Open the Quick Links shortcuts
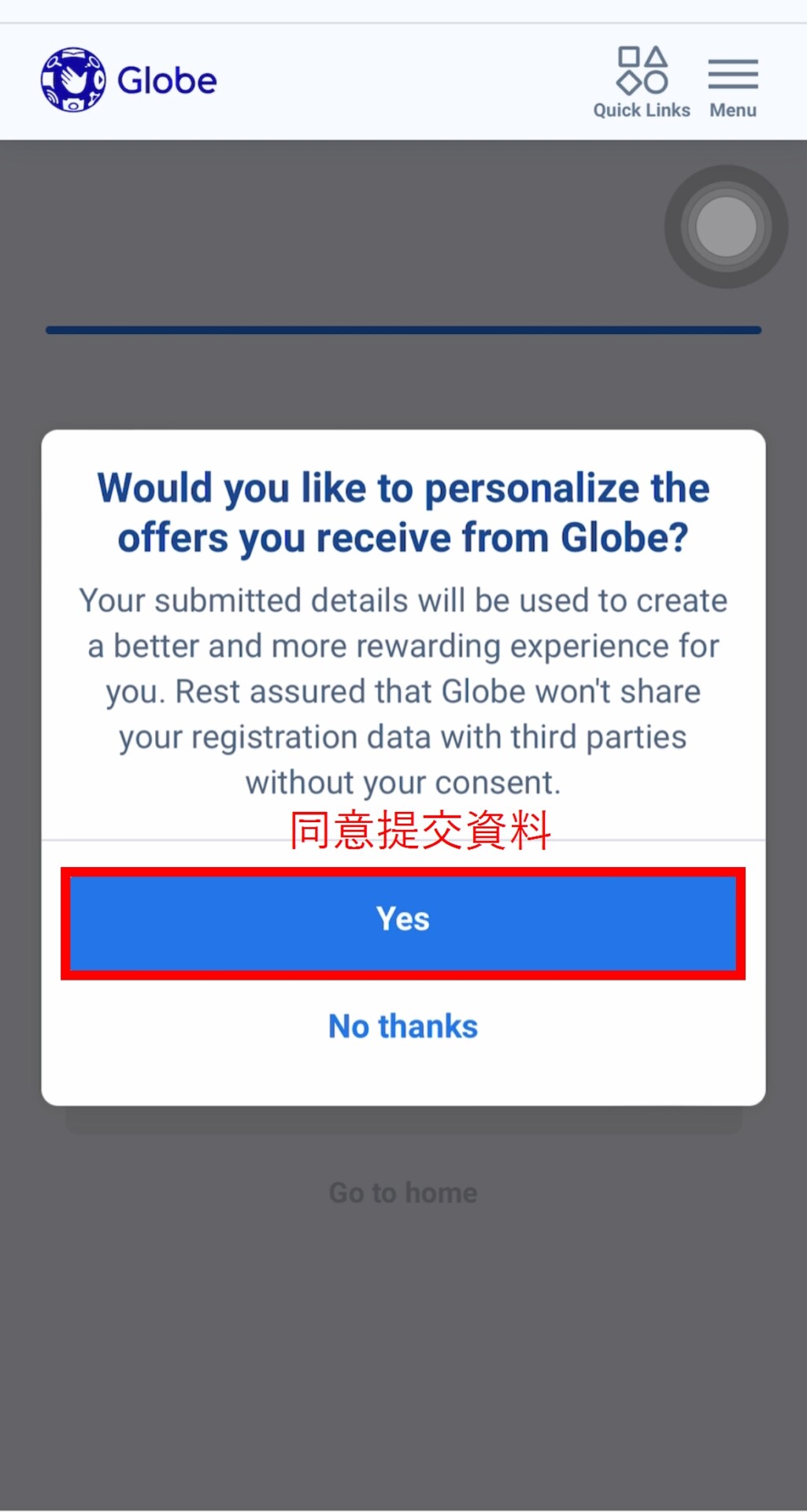 coord(642,82)
